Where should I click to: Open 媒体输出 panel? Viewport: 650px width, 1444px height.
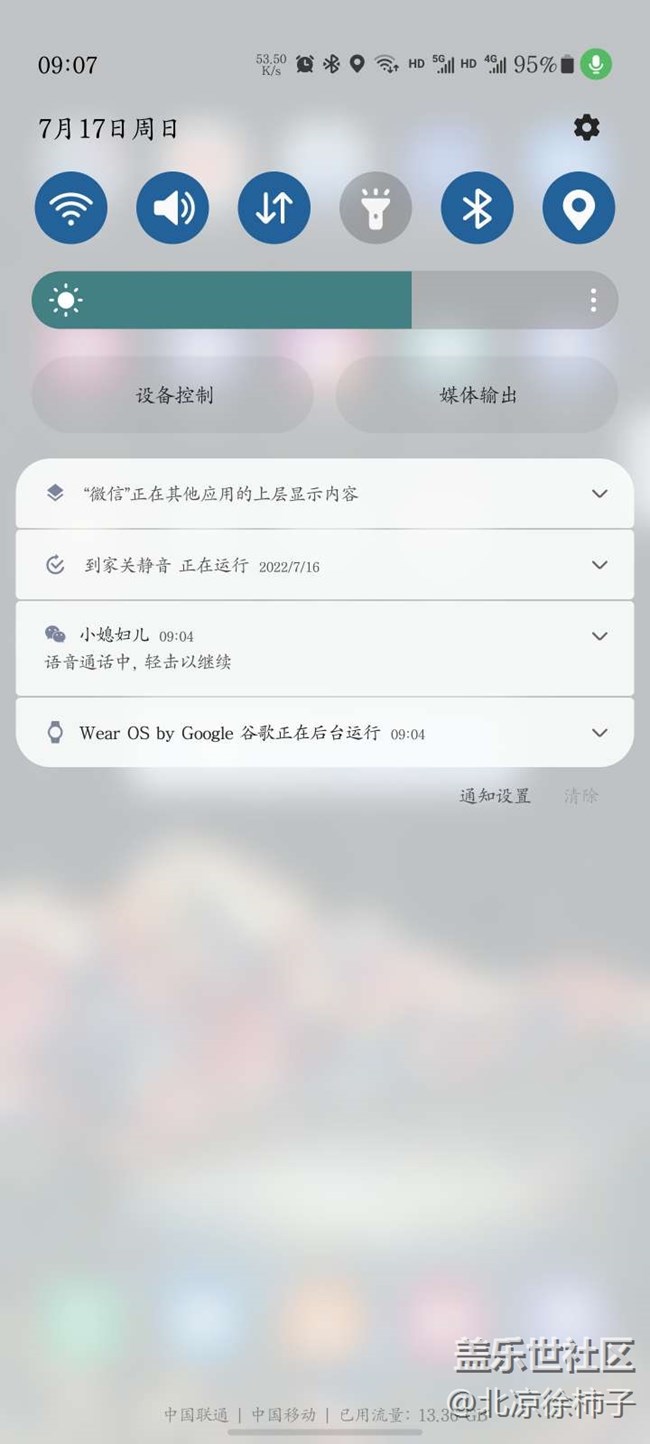(x=478, y=395)
